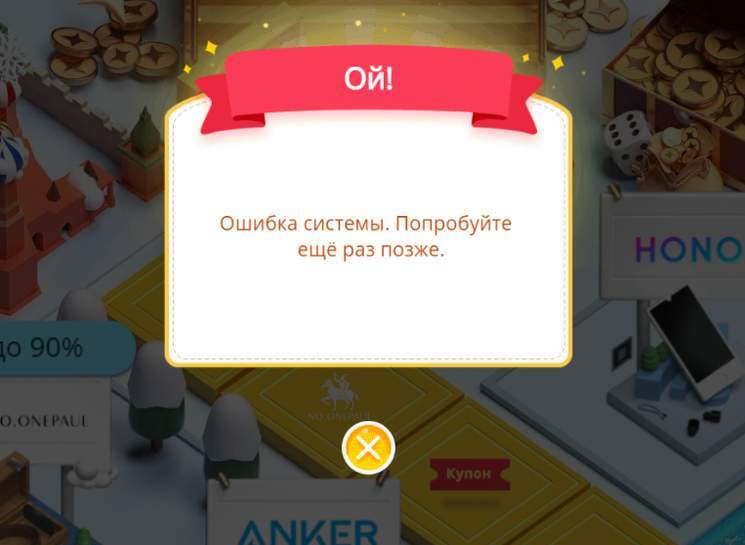Close the system error dialog
The width and height of the screenshot is (745, 545).
point(368,448)
